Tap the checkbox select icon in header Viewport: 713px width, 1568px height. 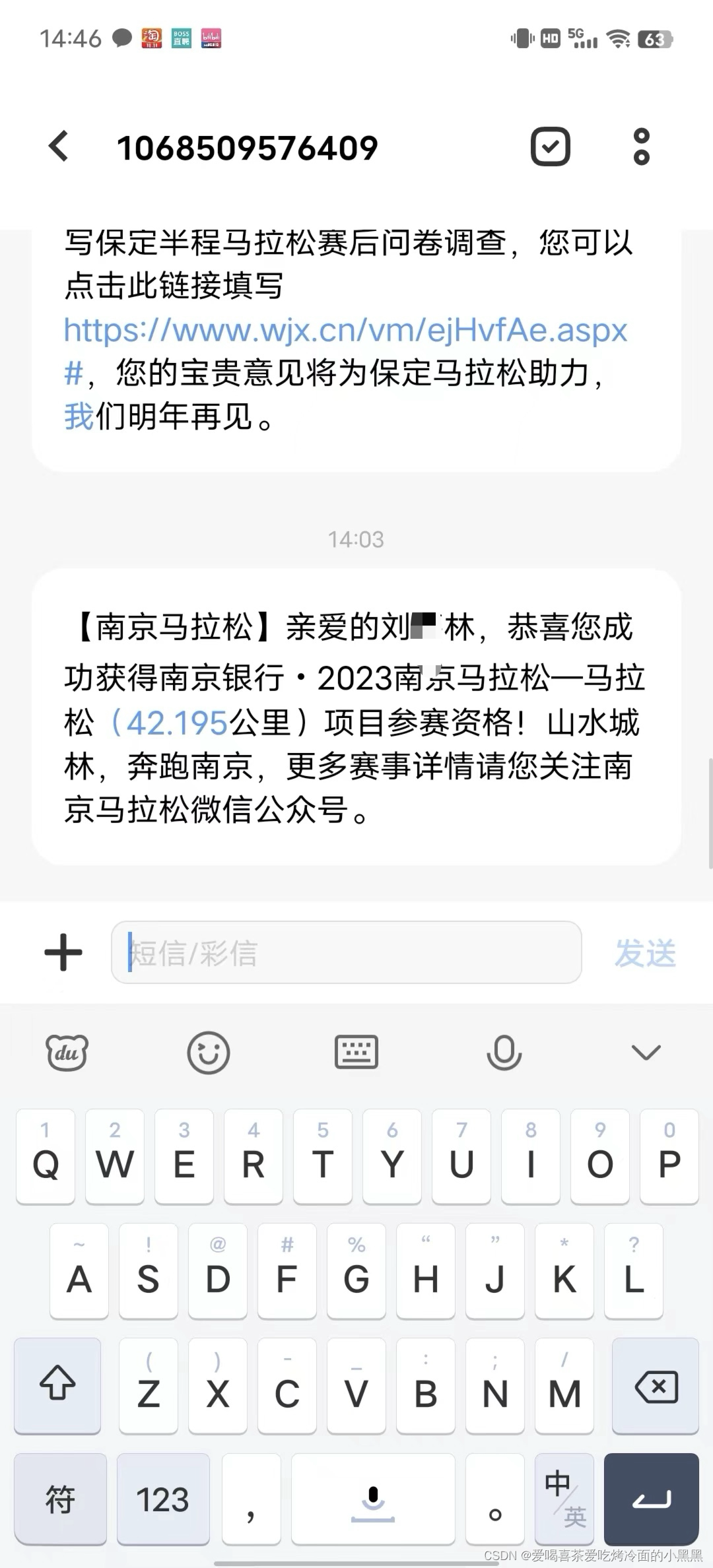550,146
